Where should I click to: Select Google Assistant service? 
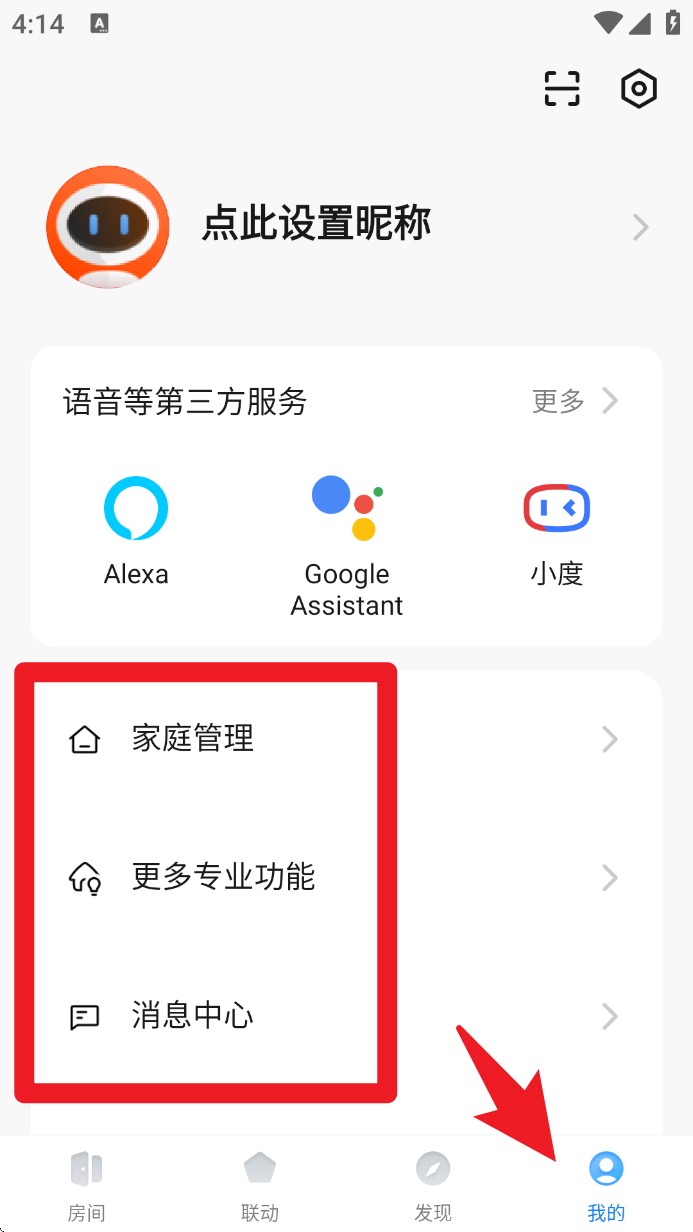[347, 546]
